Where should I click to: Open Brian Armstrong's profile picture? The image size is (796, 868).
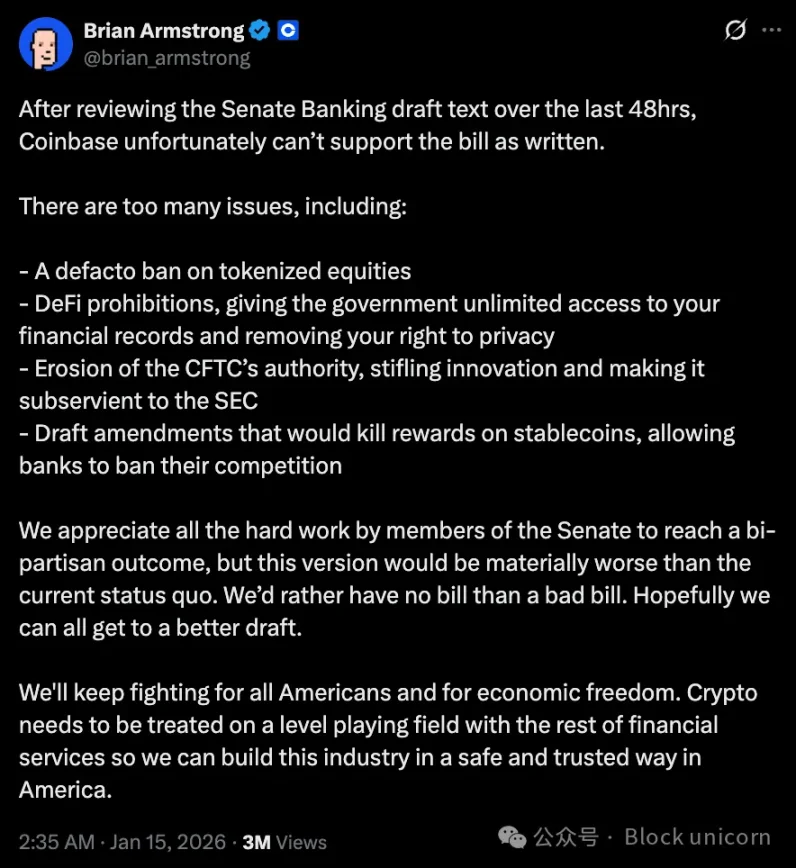click(45, 44)
